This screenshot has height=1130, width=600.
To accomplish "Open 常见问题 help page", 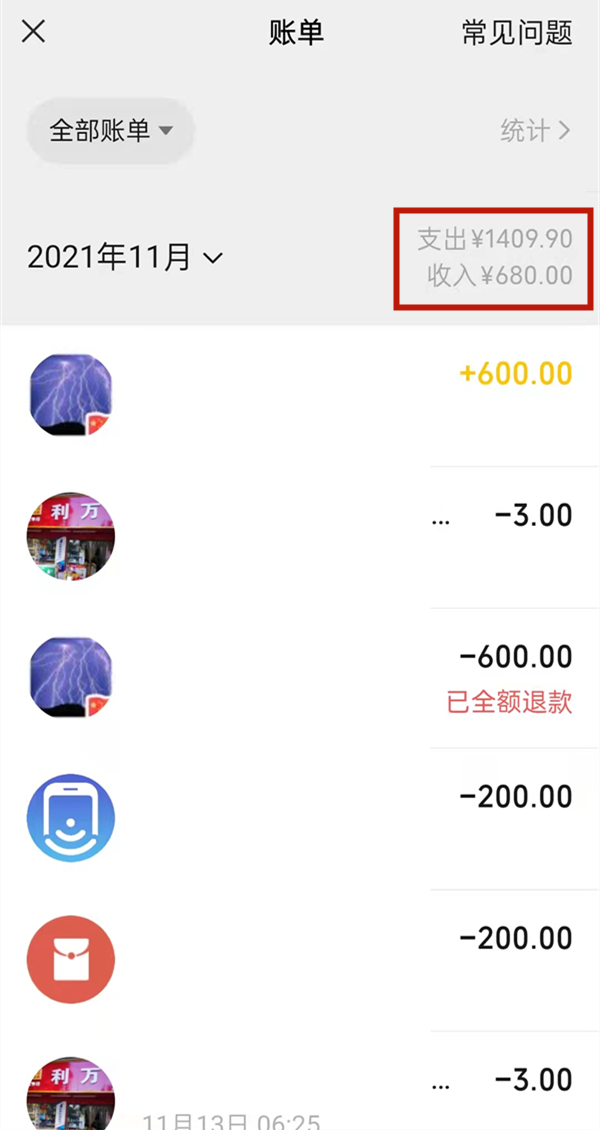I will click(516, 32).
